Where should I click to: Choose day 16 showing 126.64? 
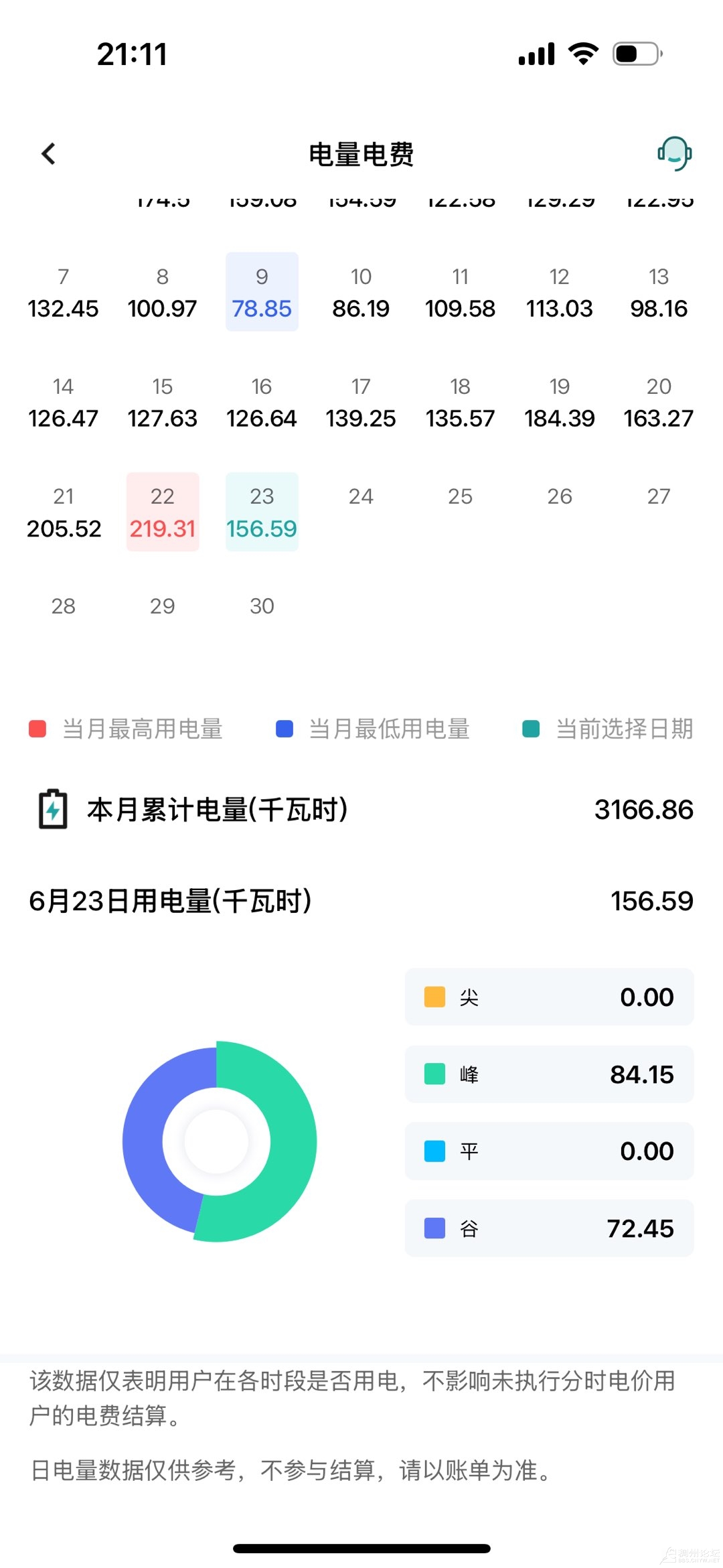[262, 402]
